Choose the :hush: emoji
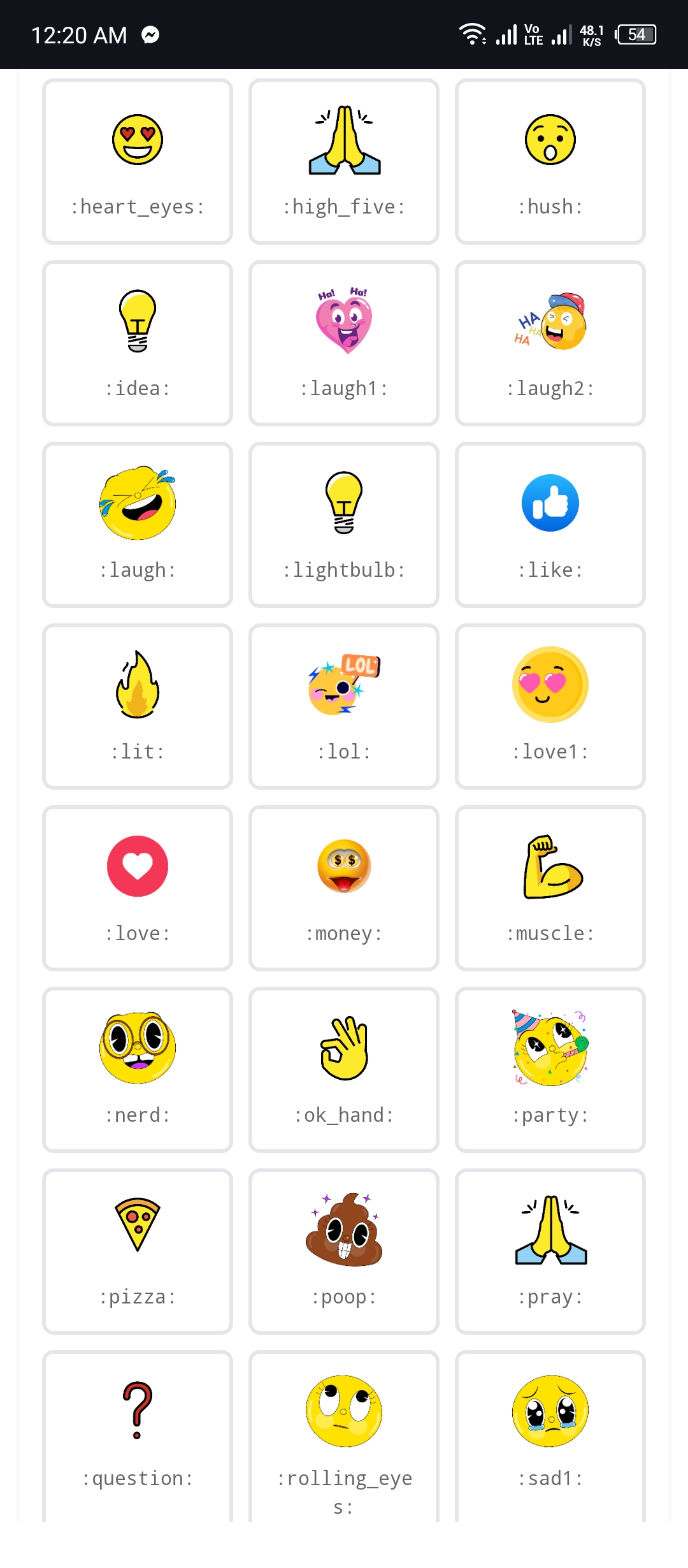 pos(550,161)
